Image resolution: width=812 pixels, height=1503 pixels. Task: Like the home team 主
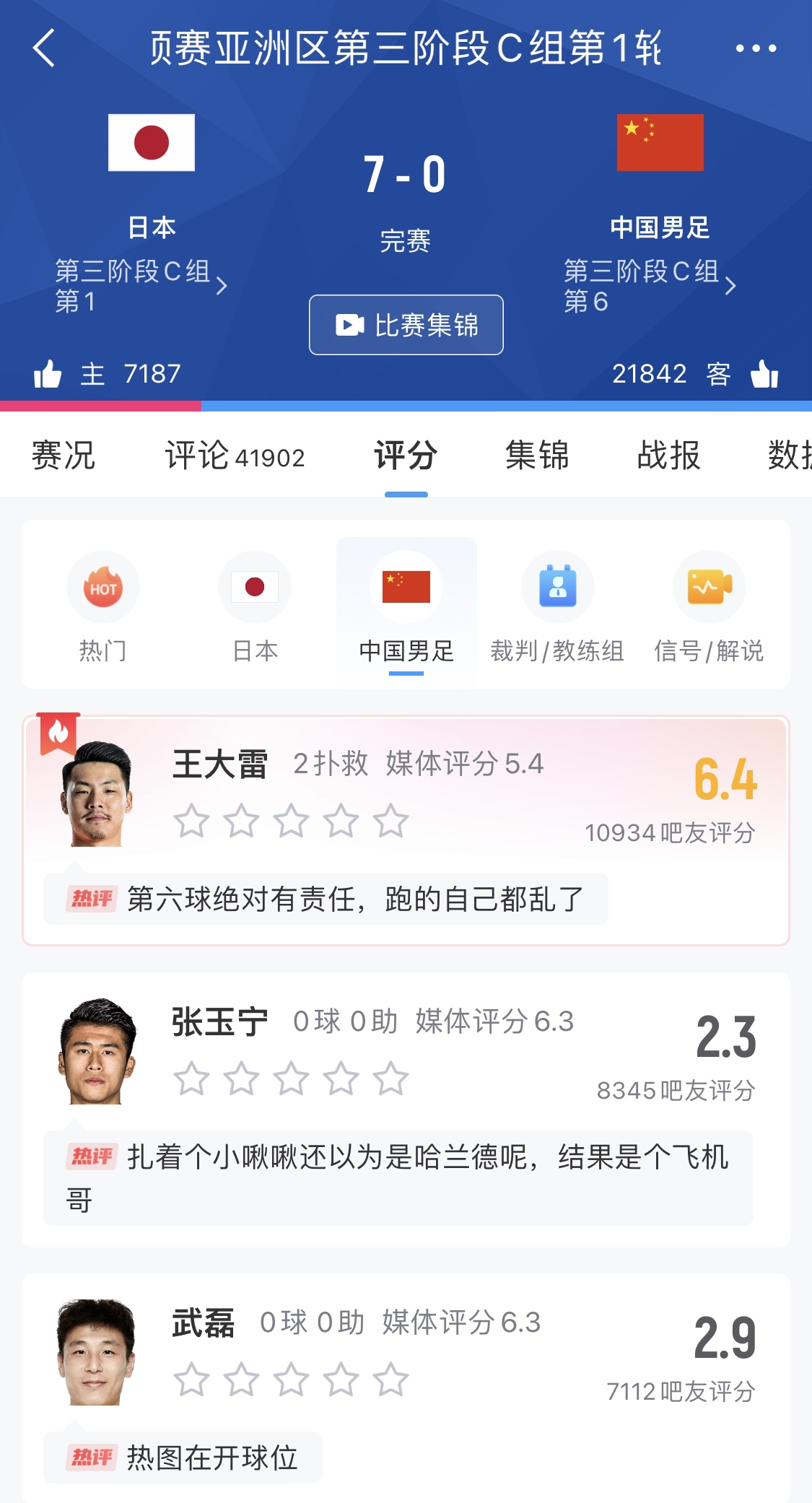48,374
